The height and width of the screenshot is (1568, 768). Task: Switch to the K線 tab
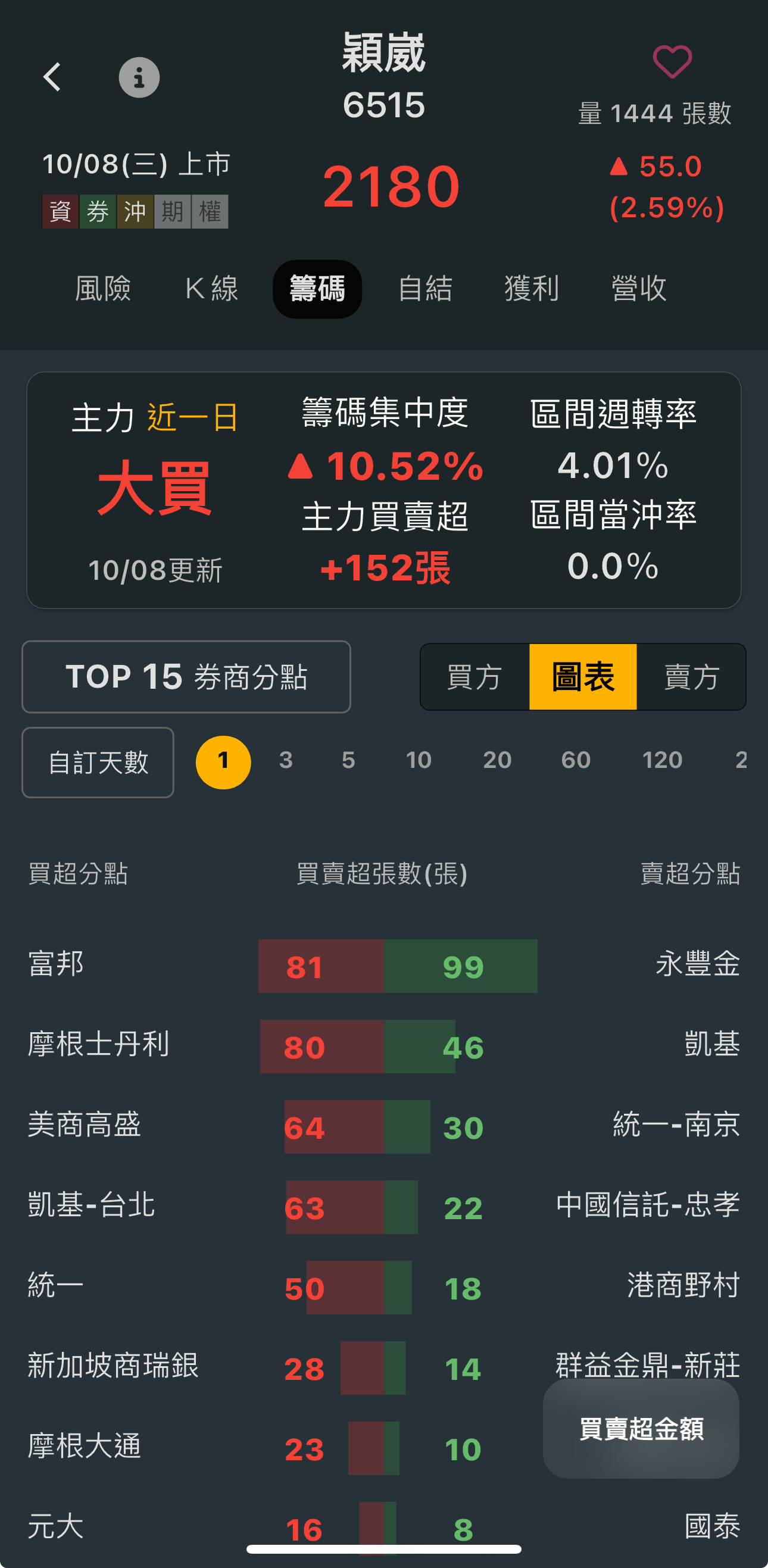pyautogui.click(x=211, y=289)
